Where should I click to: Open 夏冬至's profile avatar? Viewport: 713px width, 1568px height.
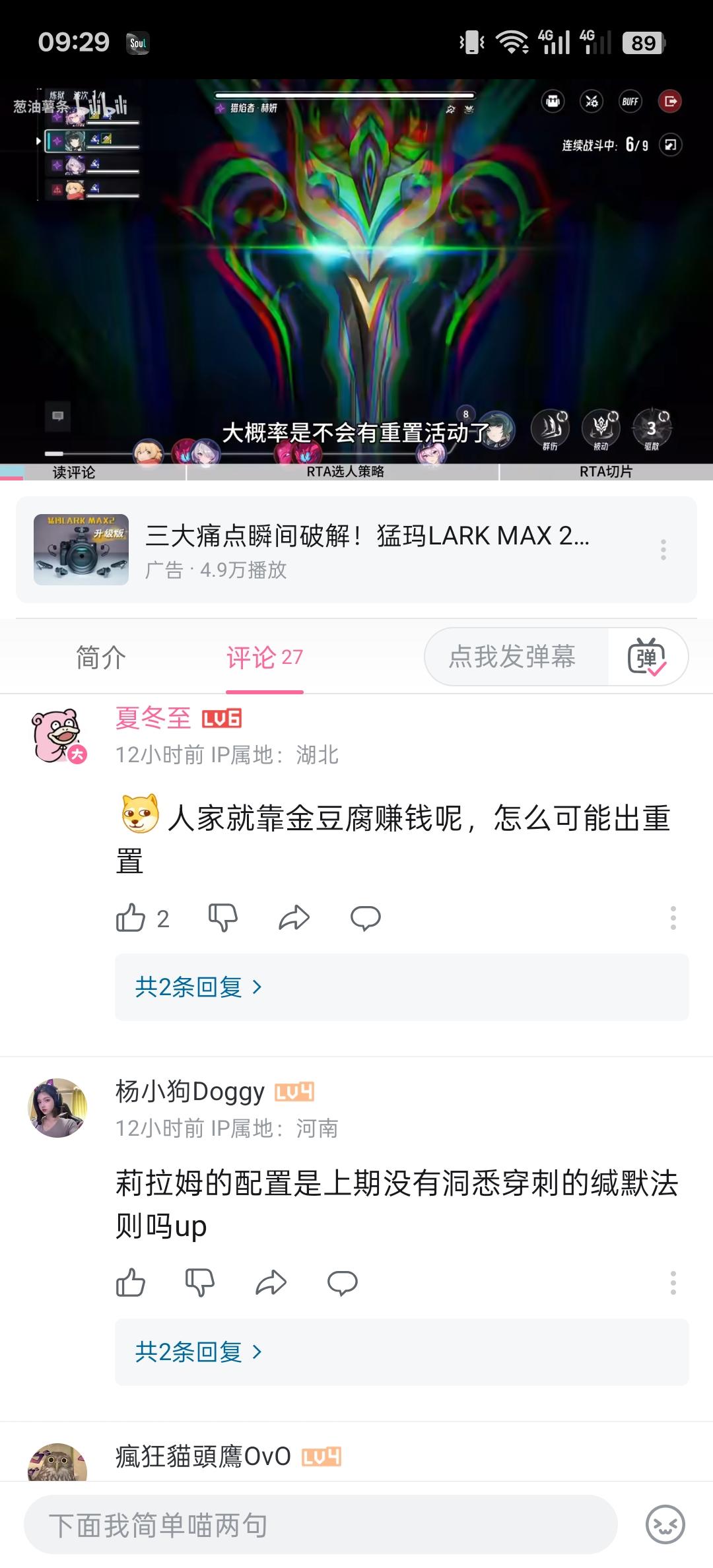58,736
